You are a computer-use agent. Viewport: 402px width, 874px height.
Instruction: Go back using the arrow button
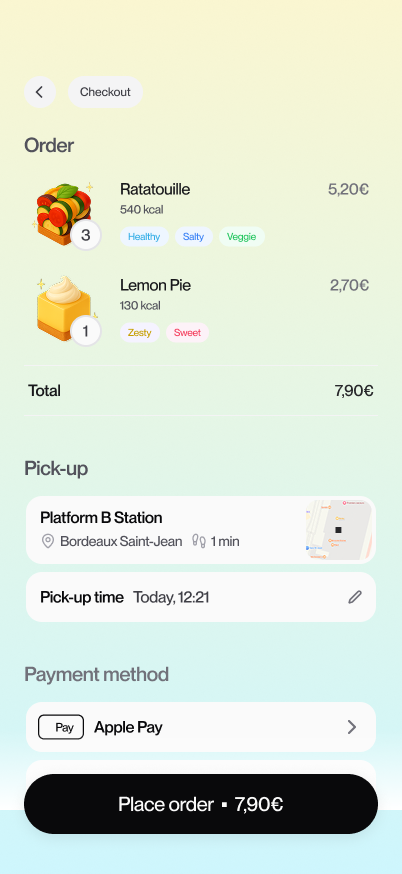(x=40, y=92)
